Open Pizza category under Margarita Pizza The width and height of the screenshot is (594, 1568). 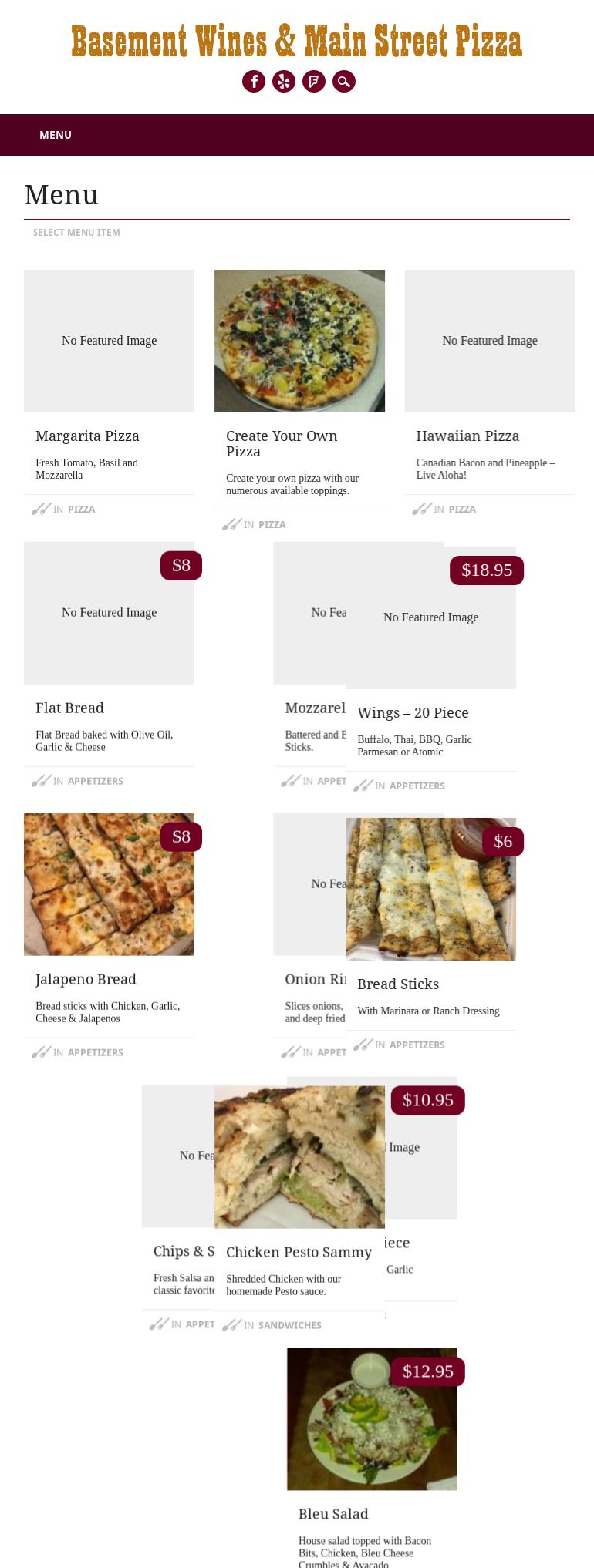81,510
